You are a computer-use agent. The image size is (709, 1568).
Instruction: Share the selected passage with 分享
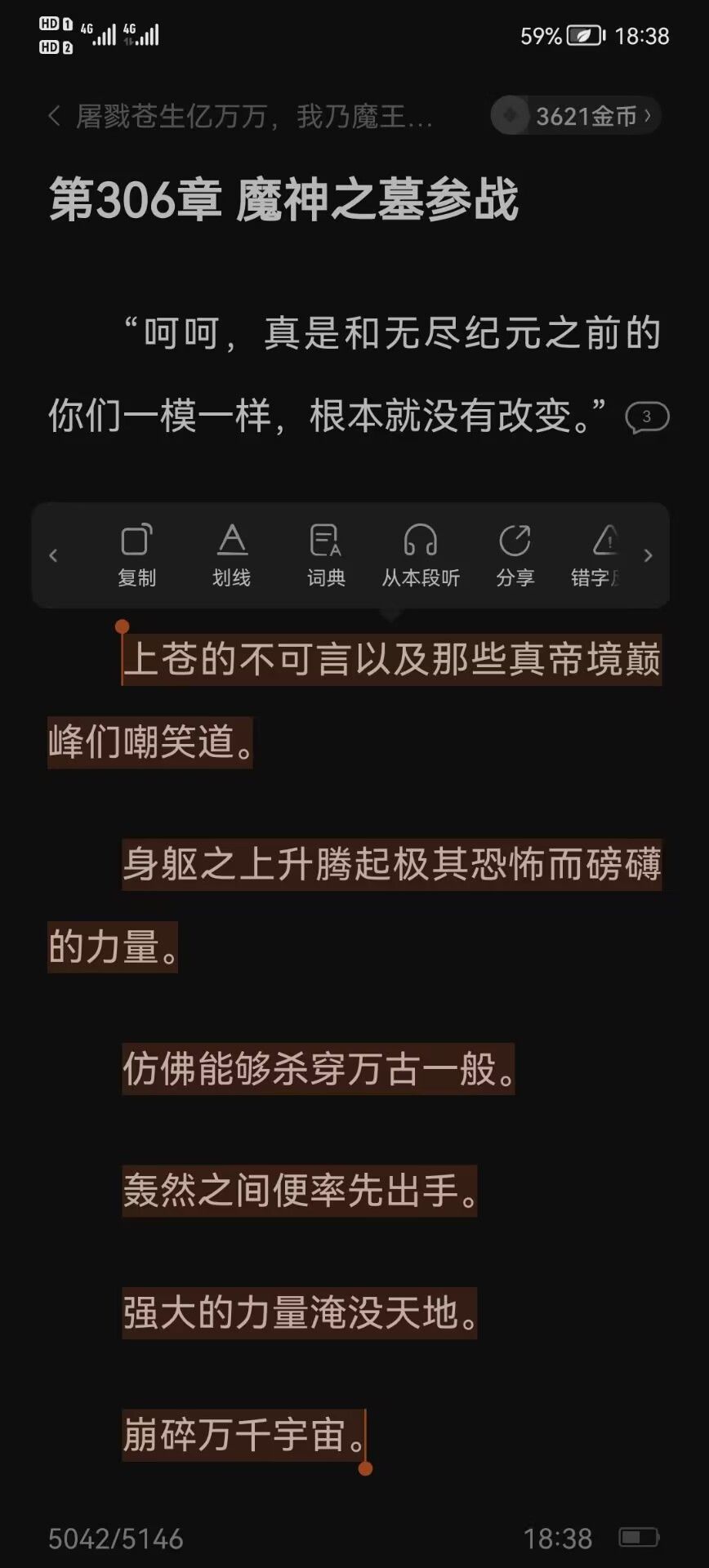point(515,555)
